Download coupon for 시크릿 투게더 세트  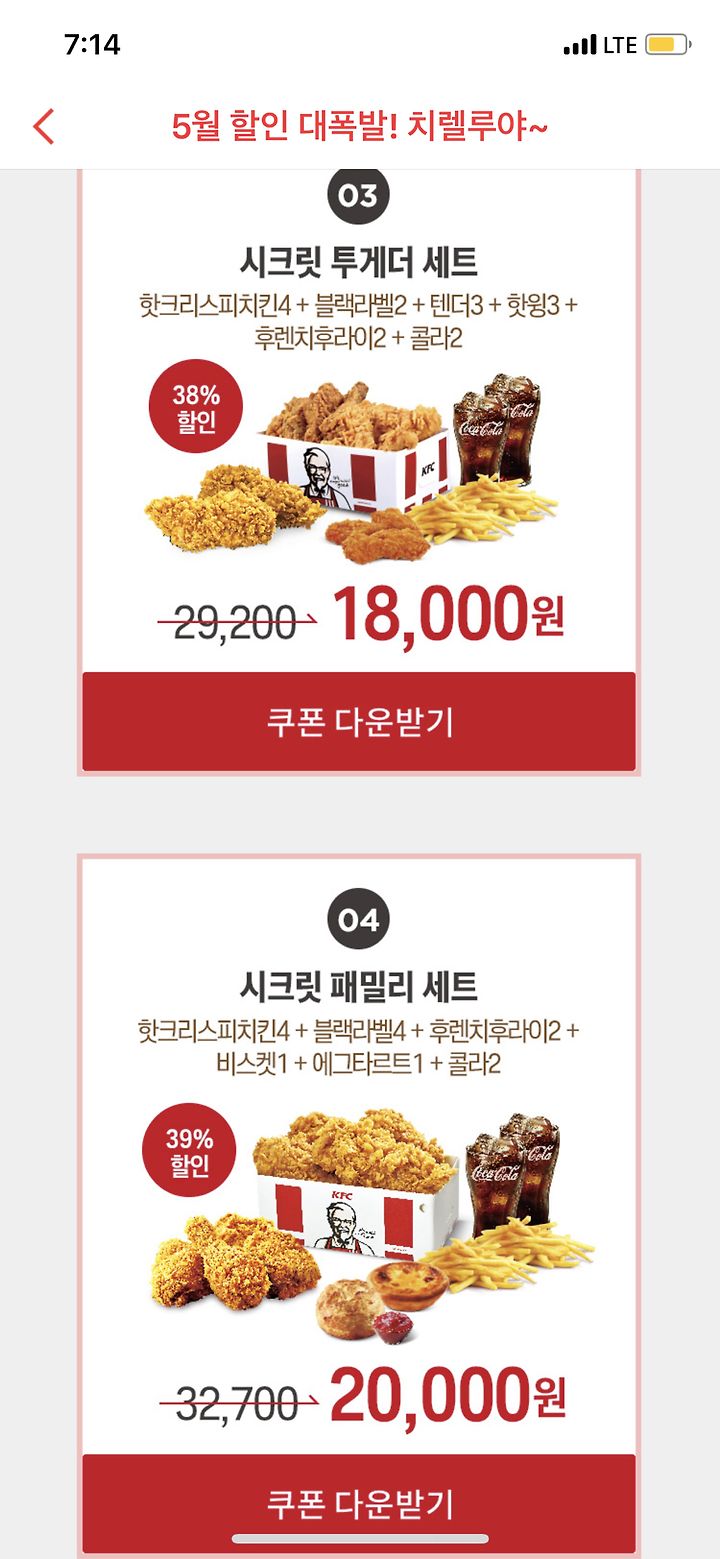pos(359,721)
